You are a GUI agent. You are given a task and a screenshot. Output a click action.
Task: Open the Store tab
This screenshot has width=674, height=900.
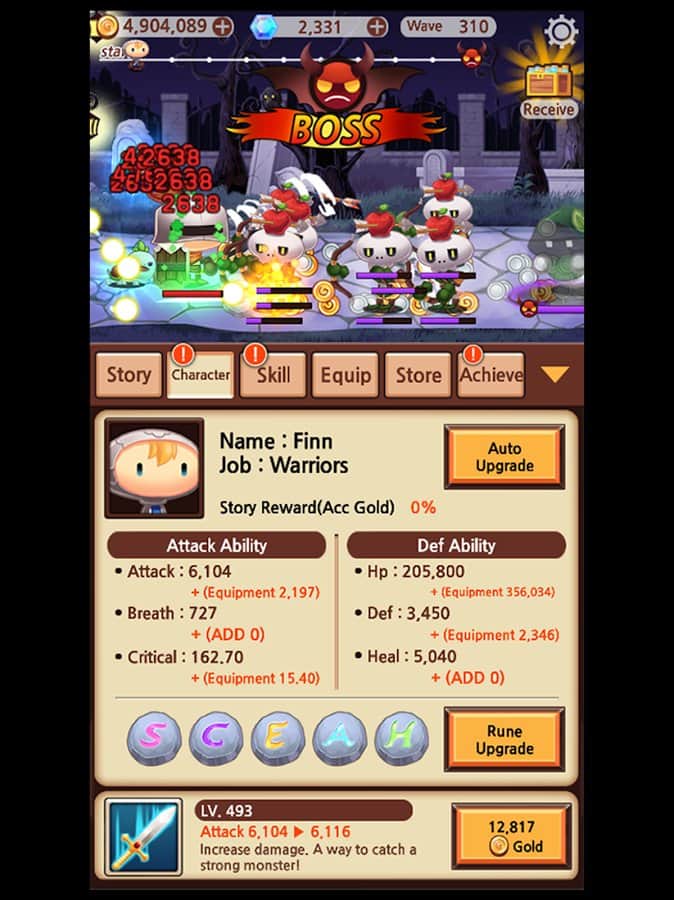click(x=418, y=375)
